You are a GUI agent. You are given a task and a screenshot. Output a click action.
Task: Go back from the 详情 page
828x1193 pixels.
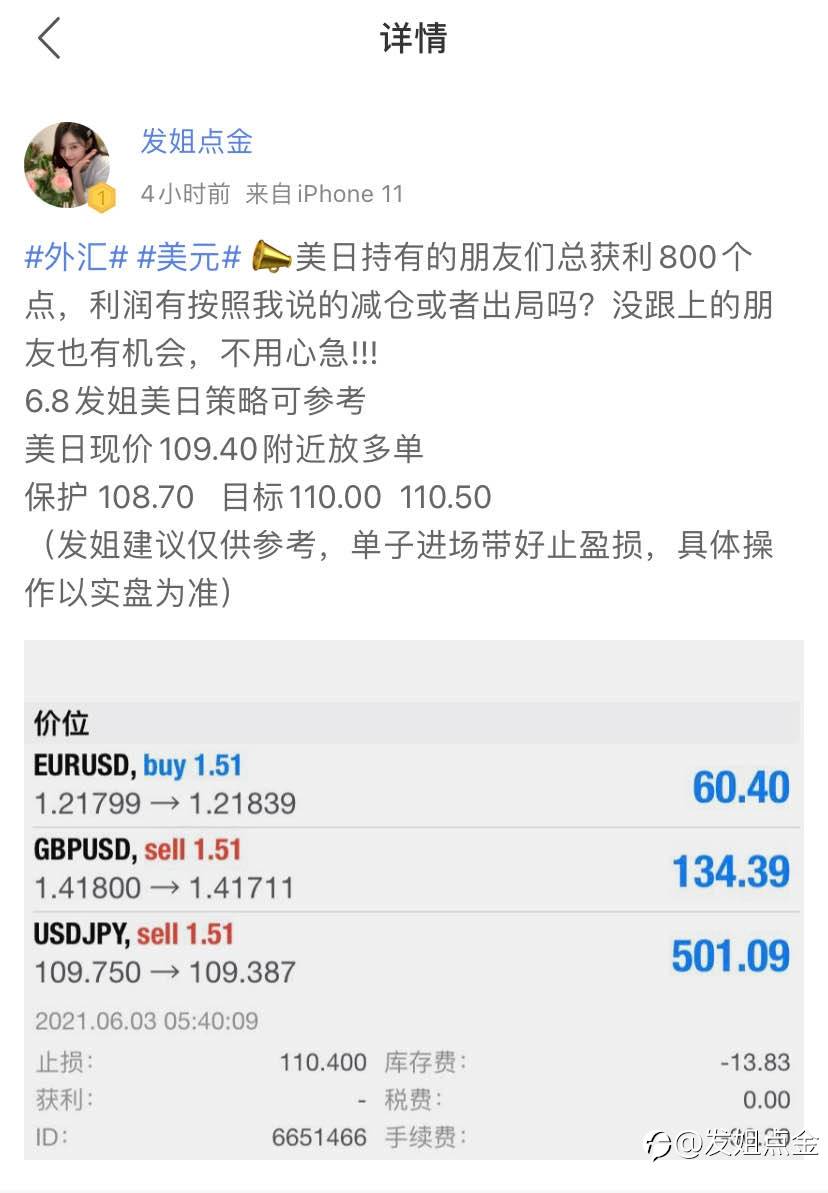(x=49, y=38)
